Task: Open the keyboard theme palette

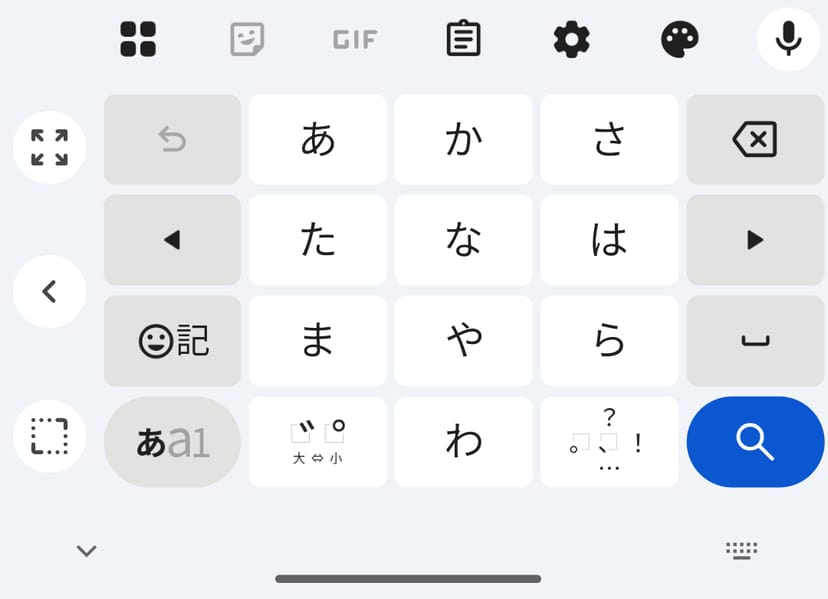Action: (x=680, y=39)
